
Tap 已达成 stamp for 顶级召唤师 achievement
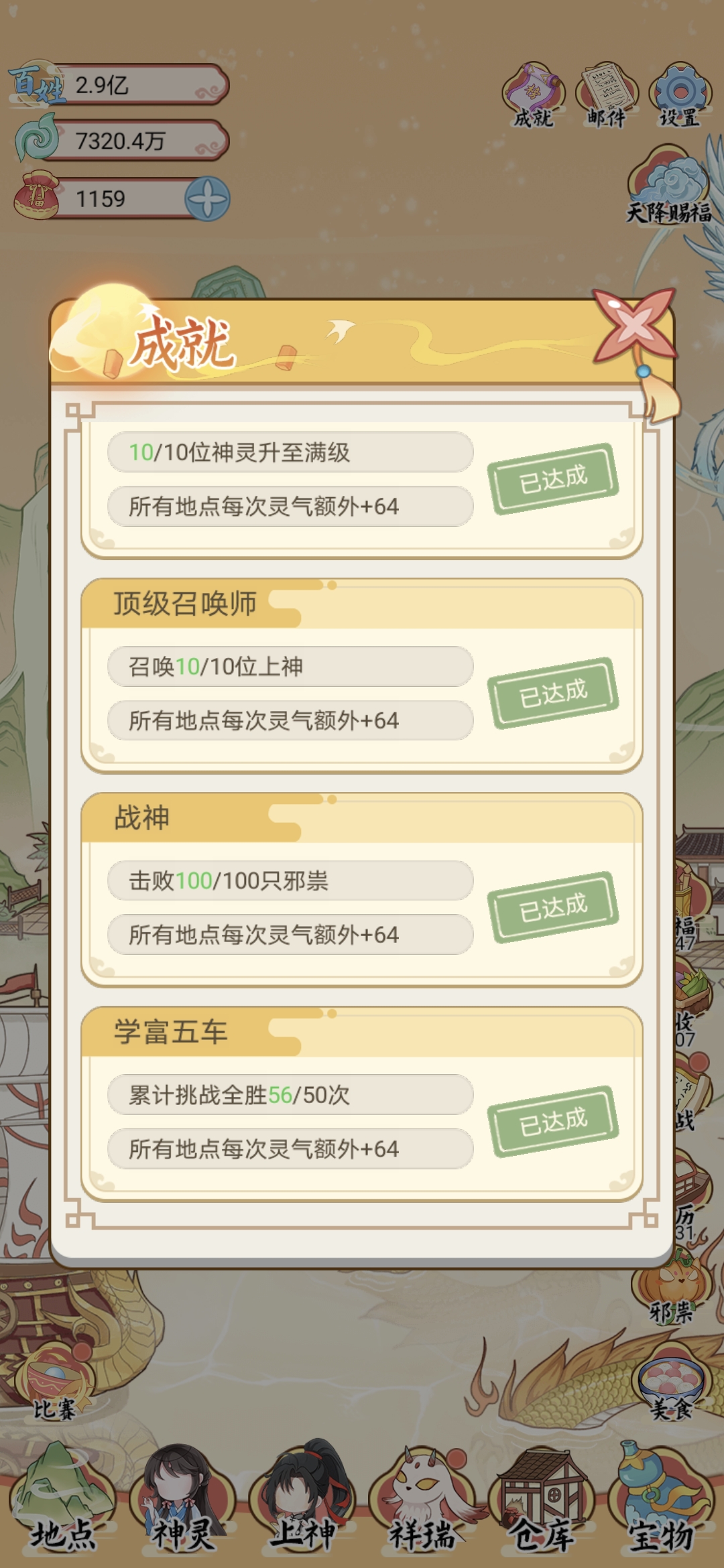click(x=554, y=693)
